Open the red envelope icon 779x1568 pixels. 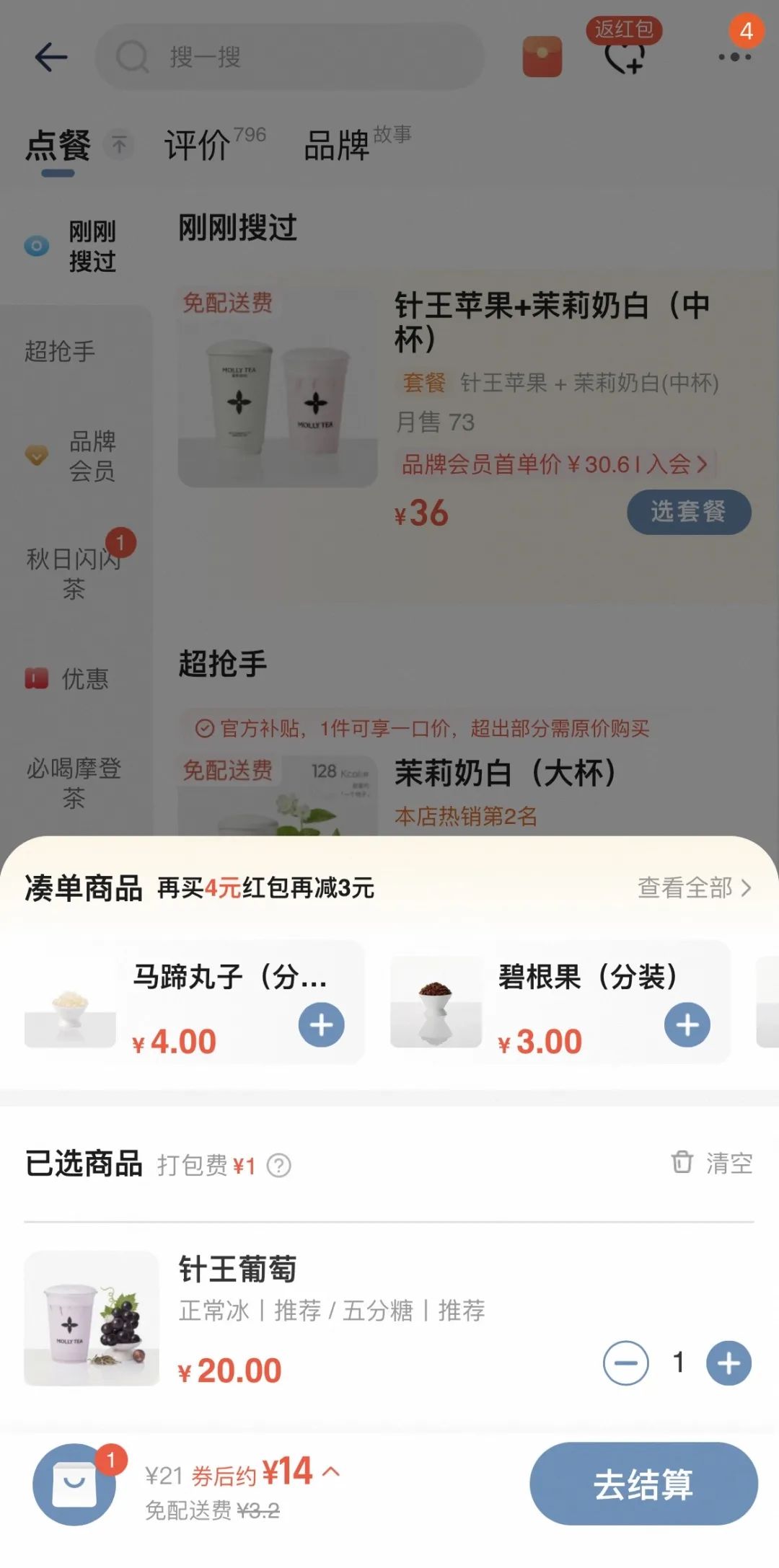coord(542,56)
